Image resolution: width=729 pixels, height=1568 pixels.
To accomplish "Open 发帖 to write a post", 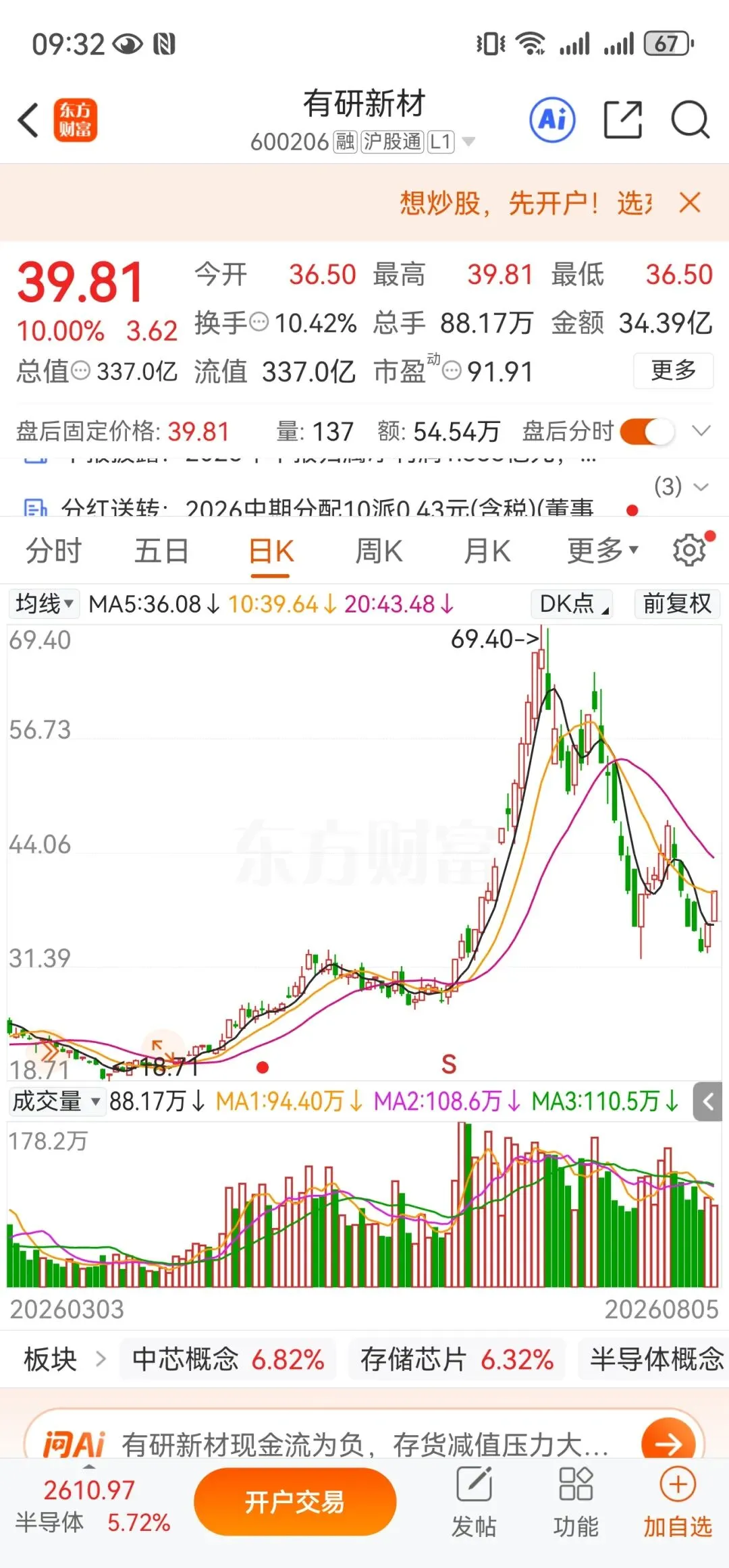I will 474,1502.
